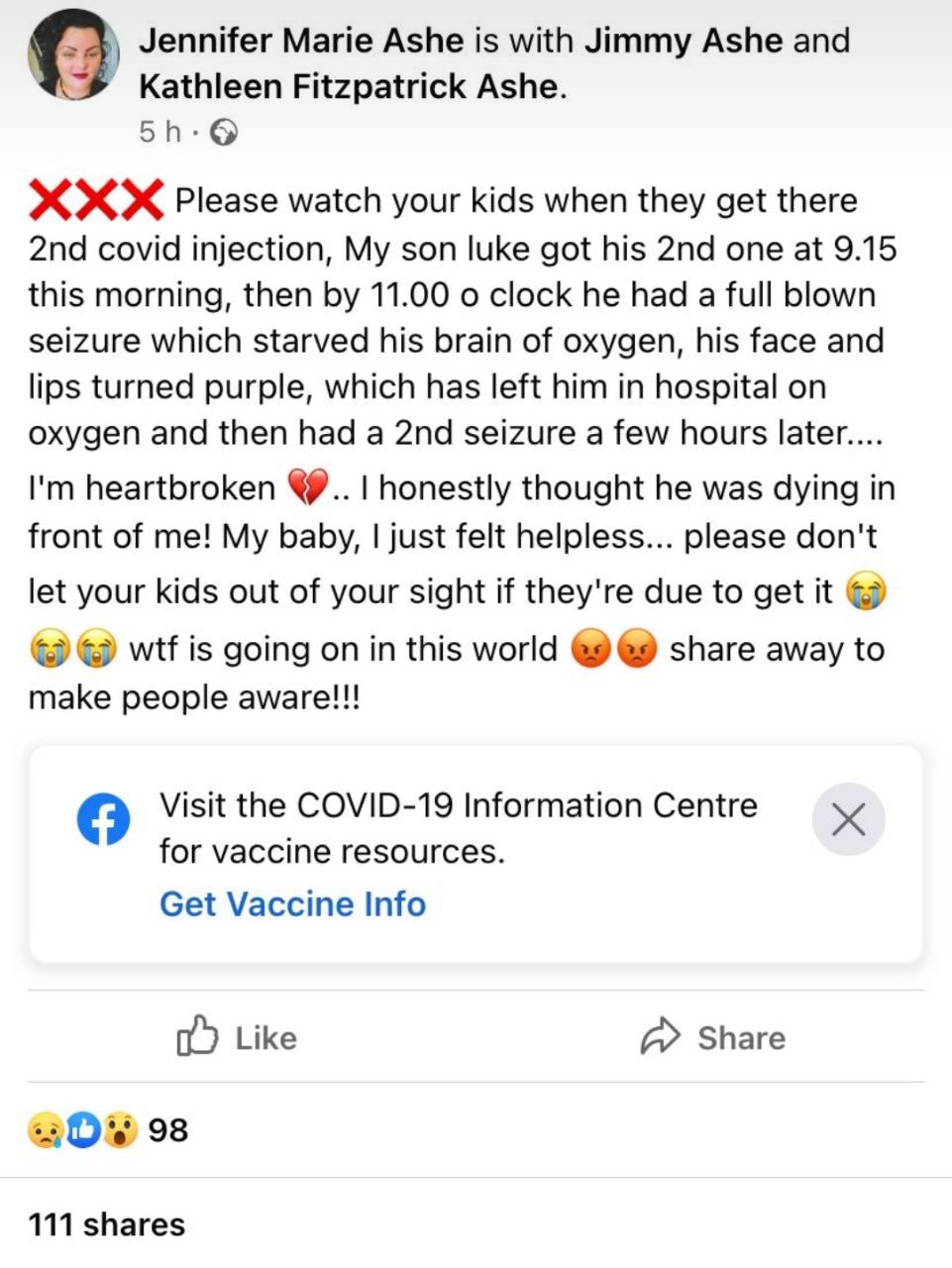Like this post
This screenshot has height=1268, width=952.
pos(237,1037)
